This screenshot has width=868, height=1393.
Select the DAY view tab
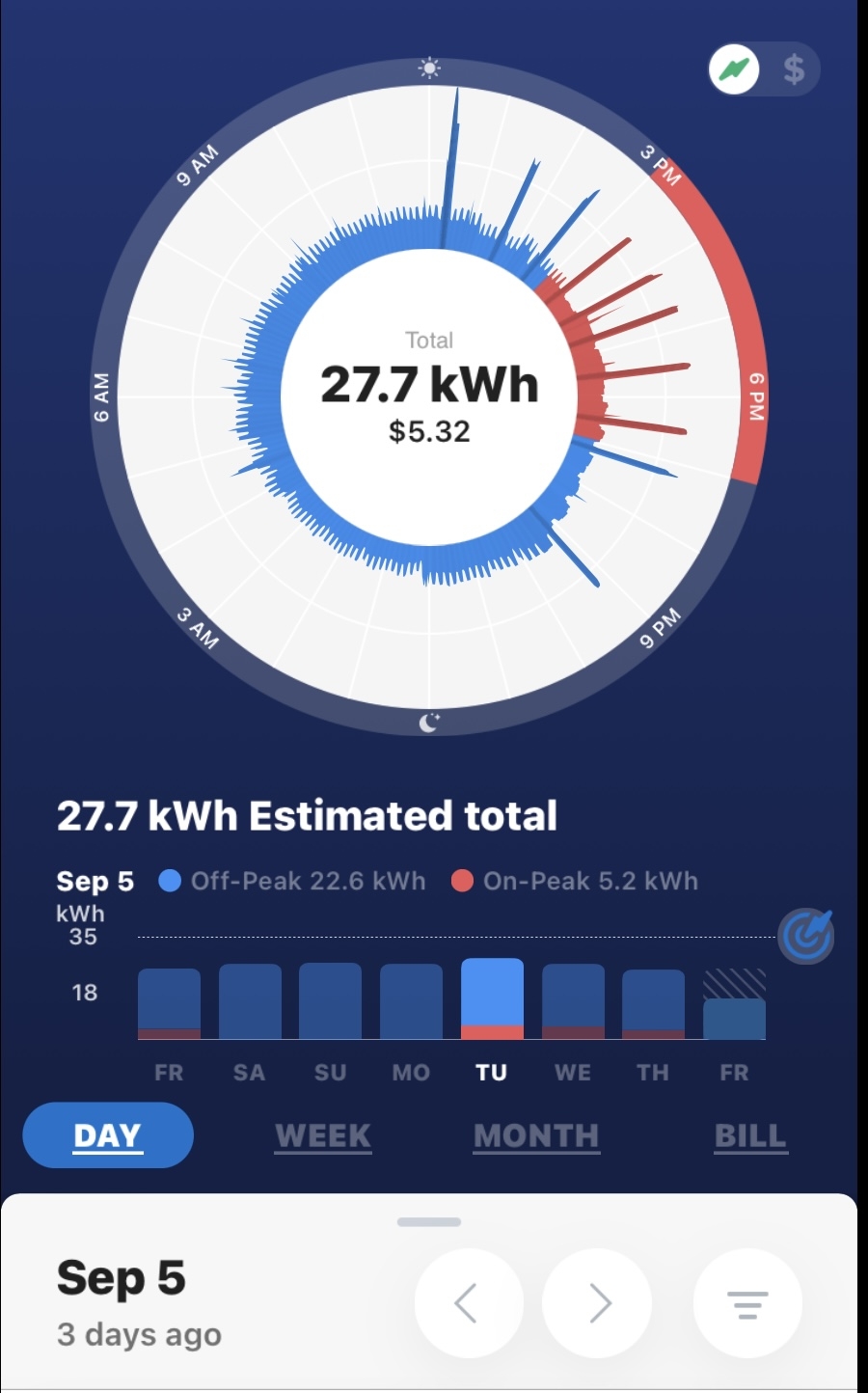tap(108, 1135)
